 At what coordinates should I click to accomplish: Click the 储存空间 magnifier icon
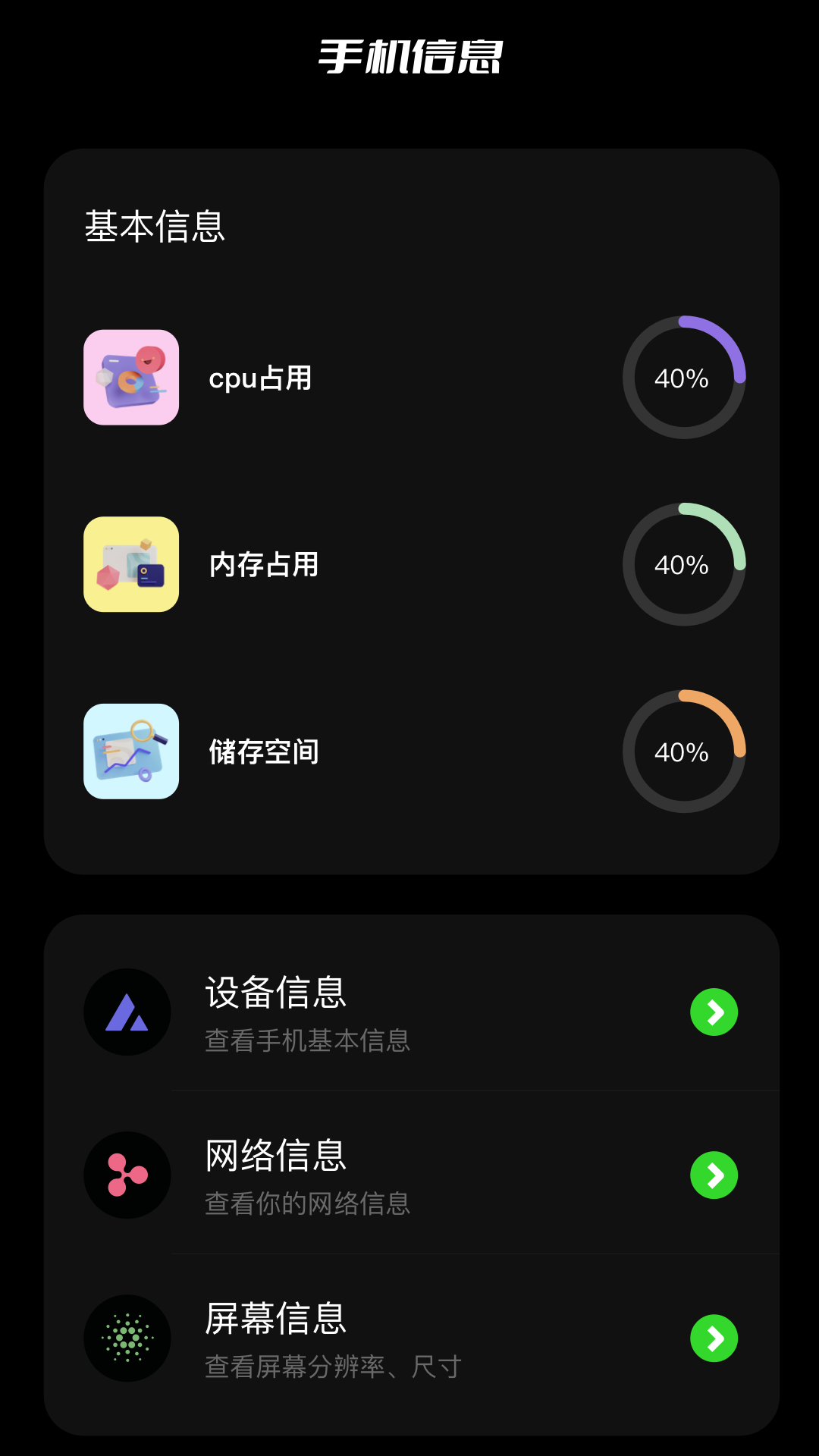tap(130, 752)
